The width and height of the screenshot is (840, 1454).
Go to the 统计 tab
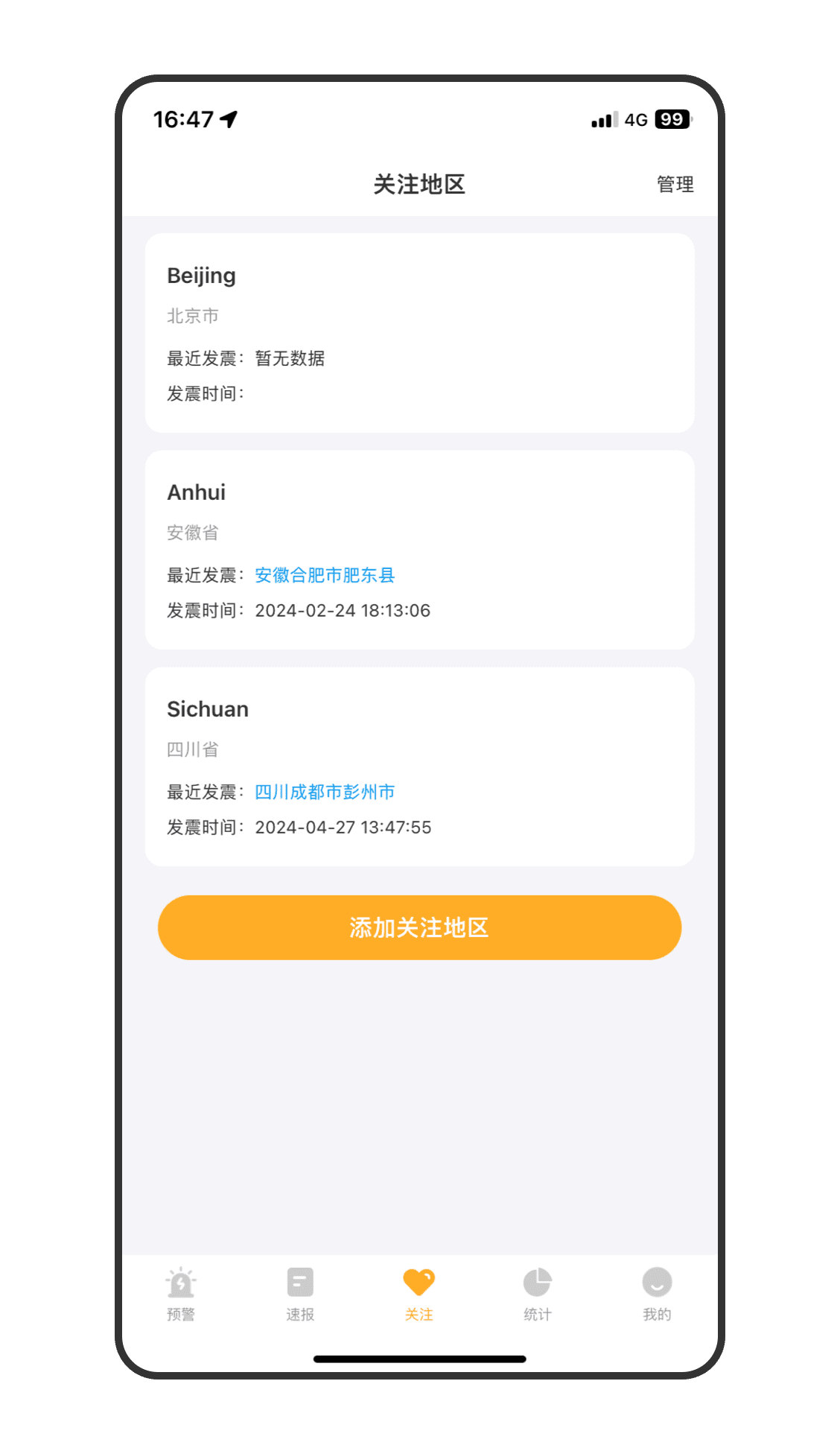(538, 1295)
